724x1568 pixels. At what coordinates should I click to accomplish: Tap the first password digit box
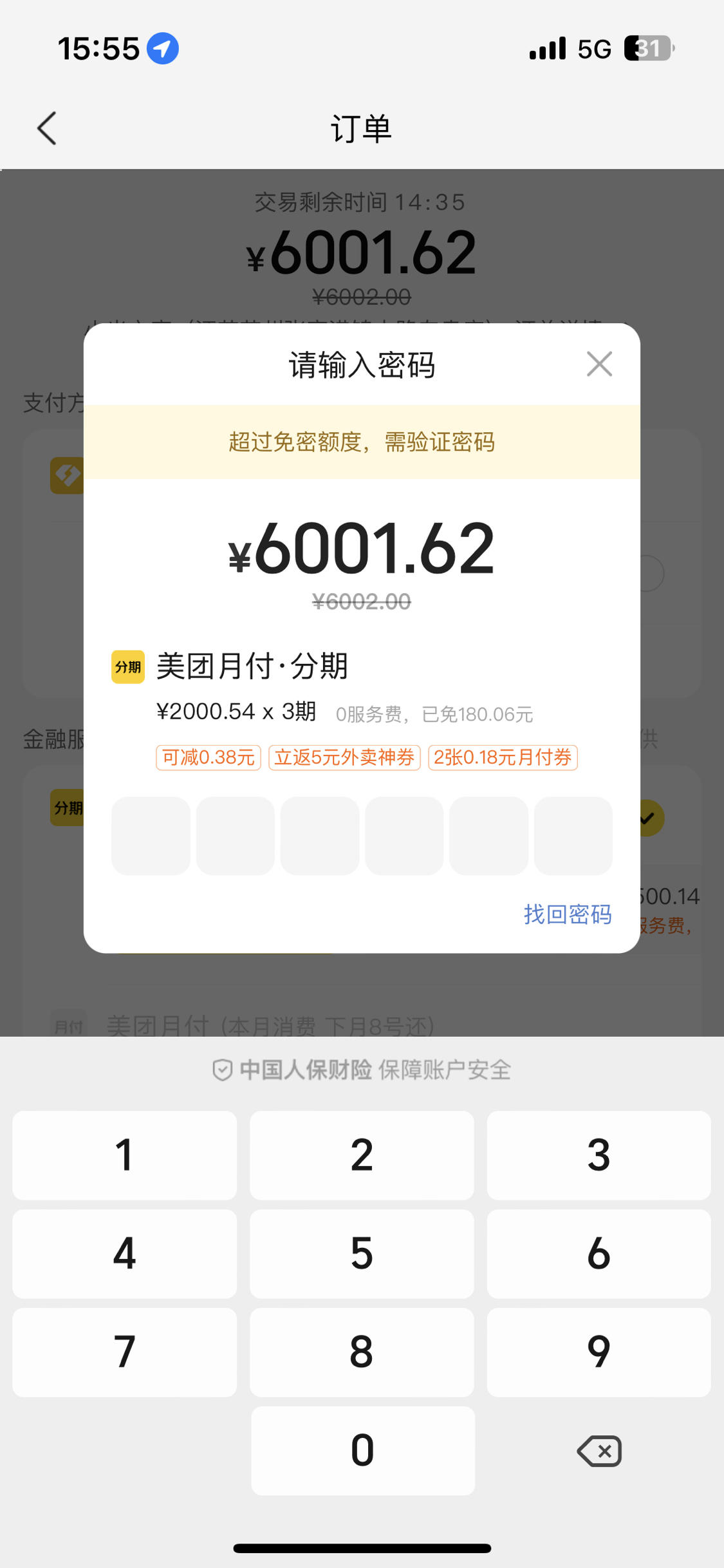pos(151,836)
